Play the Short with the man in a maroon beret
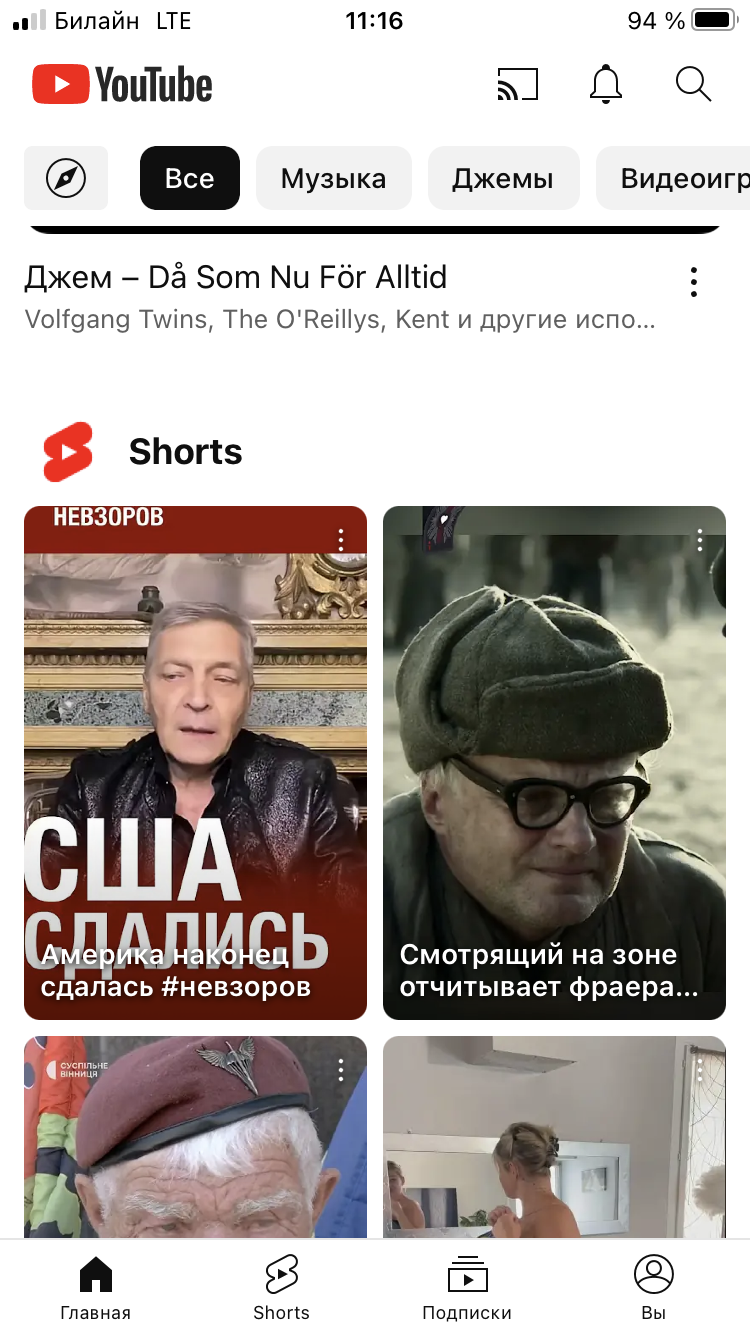750x1334 pixels. 195,1137
